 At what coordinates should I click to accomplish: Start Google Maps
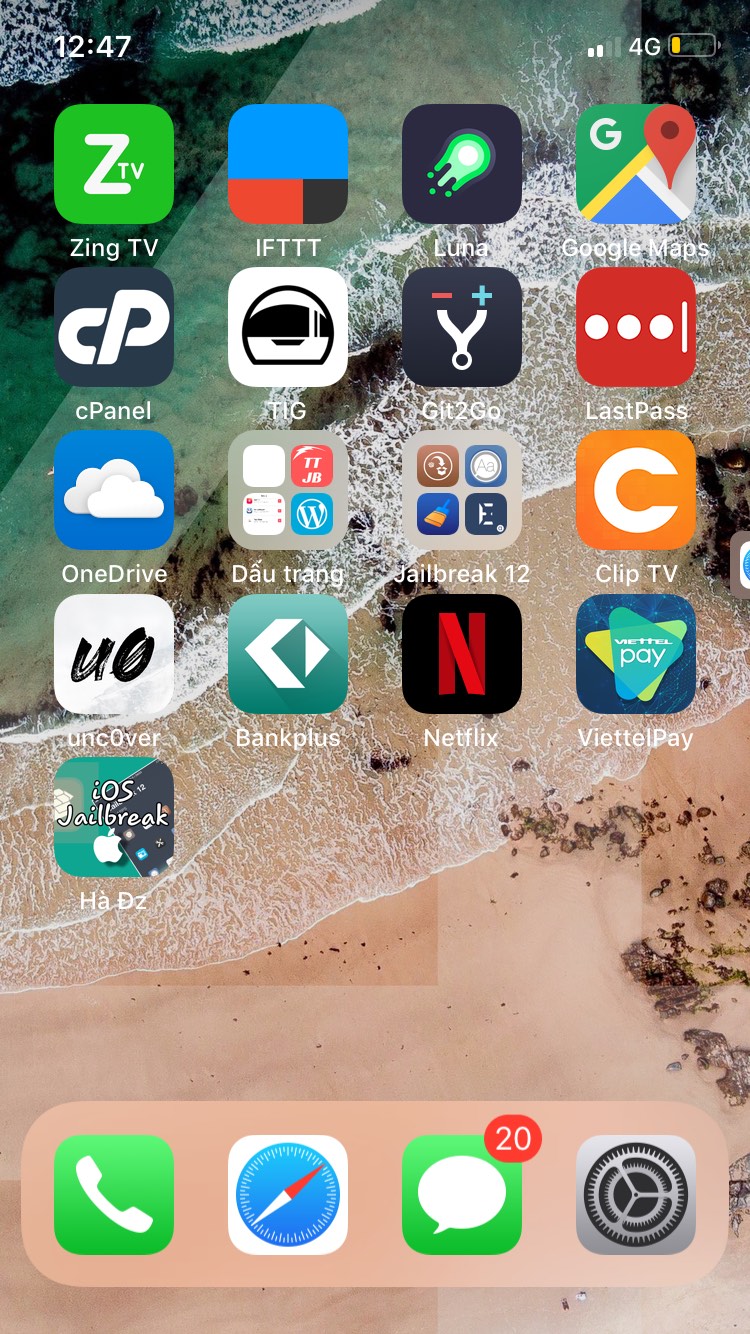635,164
